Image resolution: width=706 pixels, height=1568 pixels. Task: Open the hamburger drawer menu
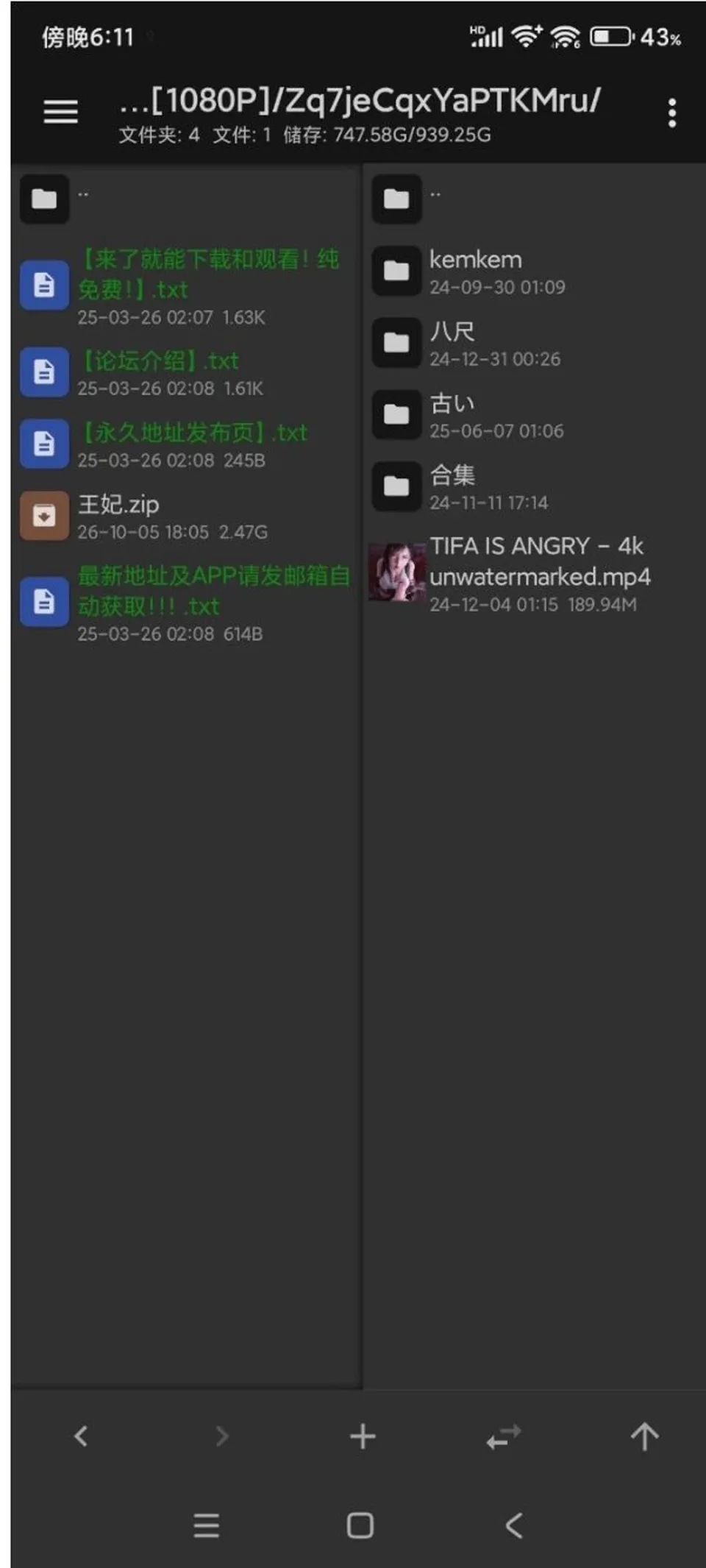coord(60,113)
